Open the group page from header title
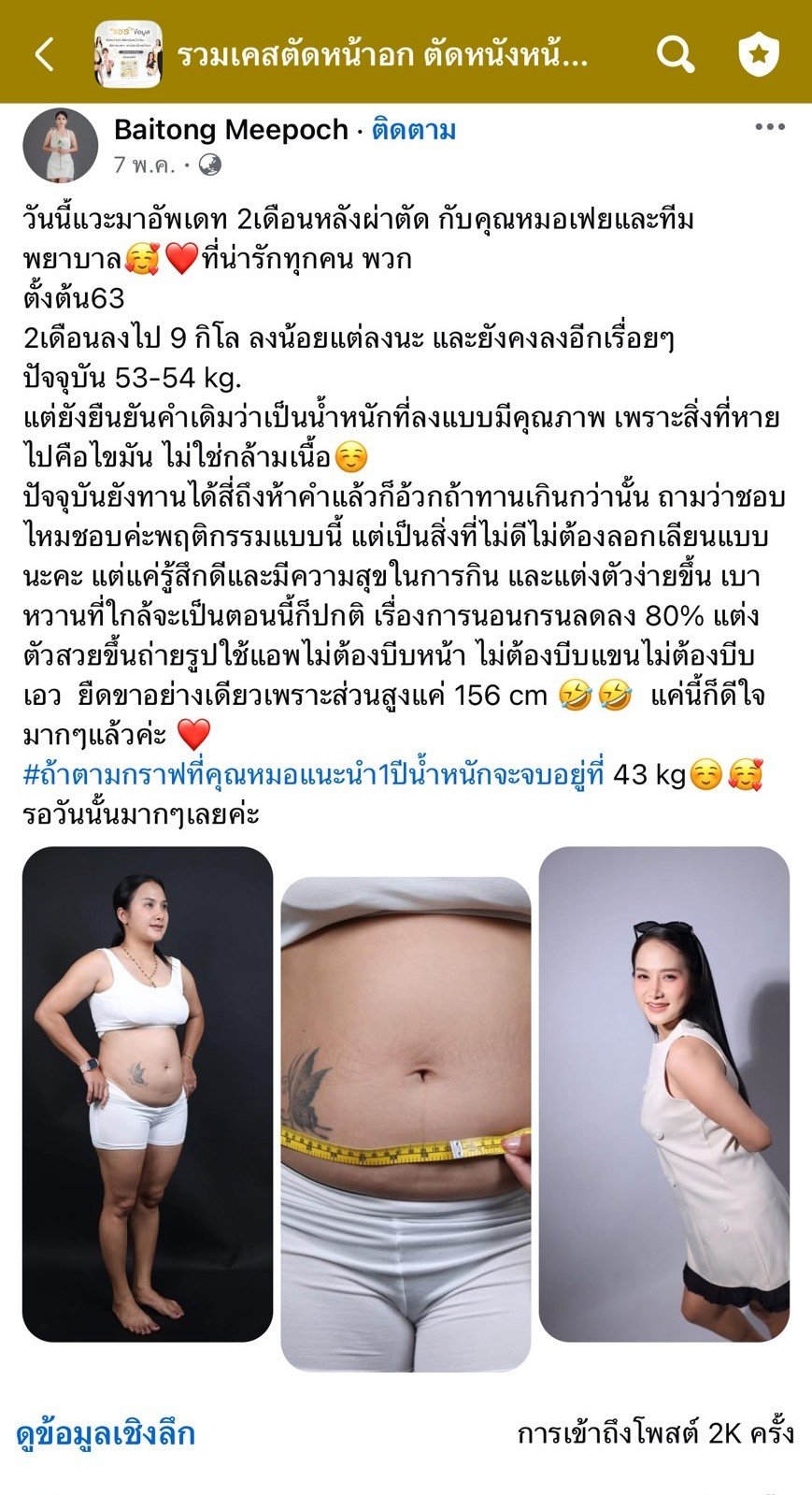 click(381, 55)
